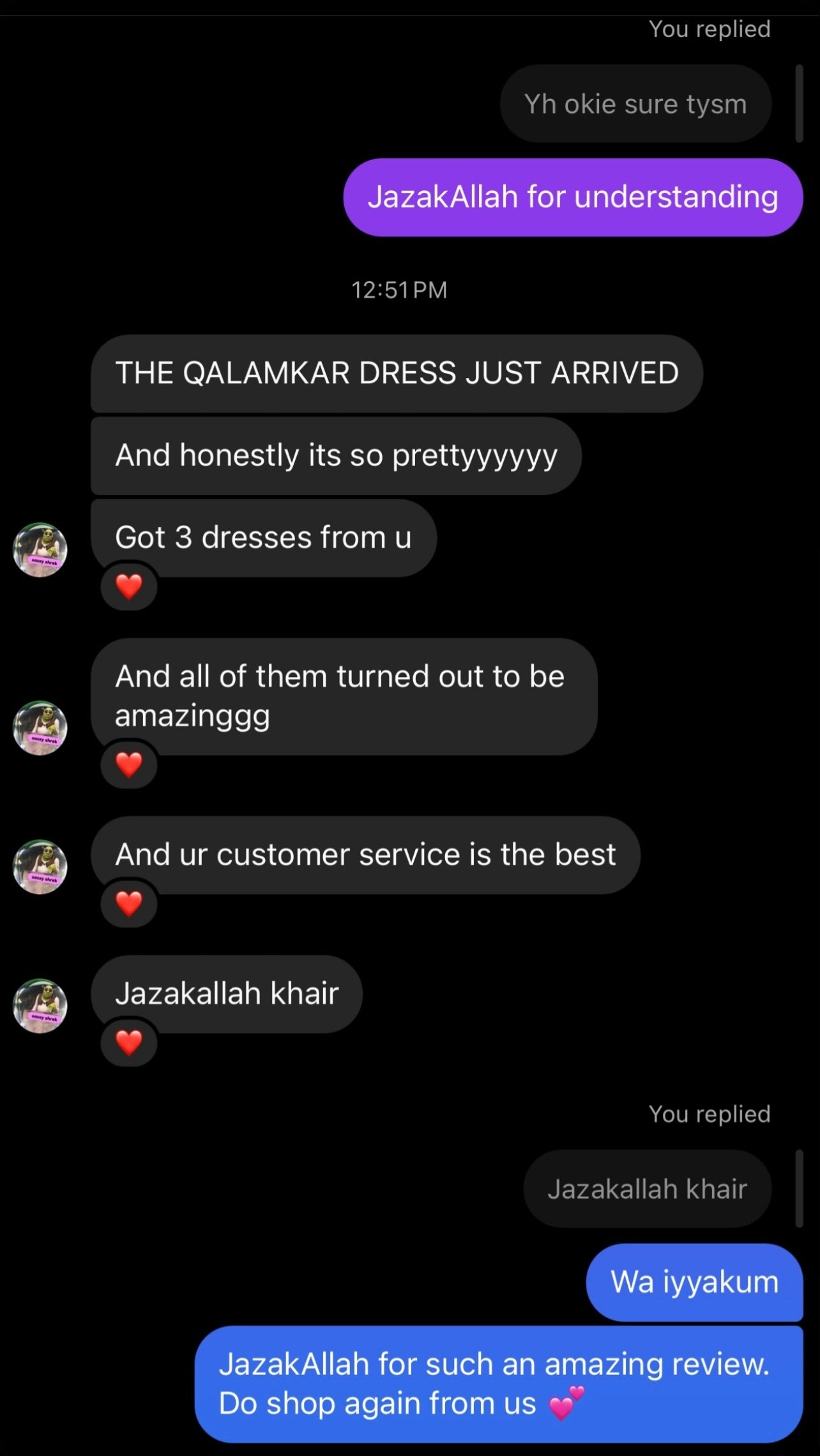The image size is (820, 1456).
Task: Show heart reaction under received "Jazakallah khair"
Action: click(129, 1042)
